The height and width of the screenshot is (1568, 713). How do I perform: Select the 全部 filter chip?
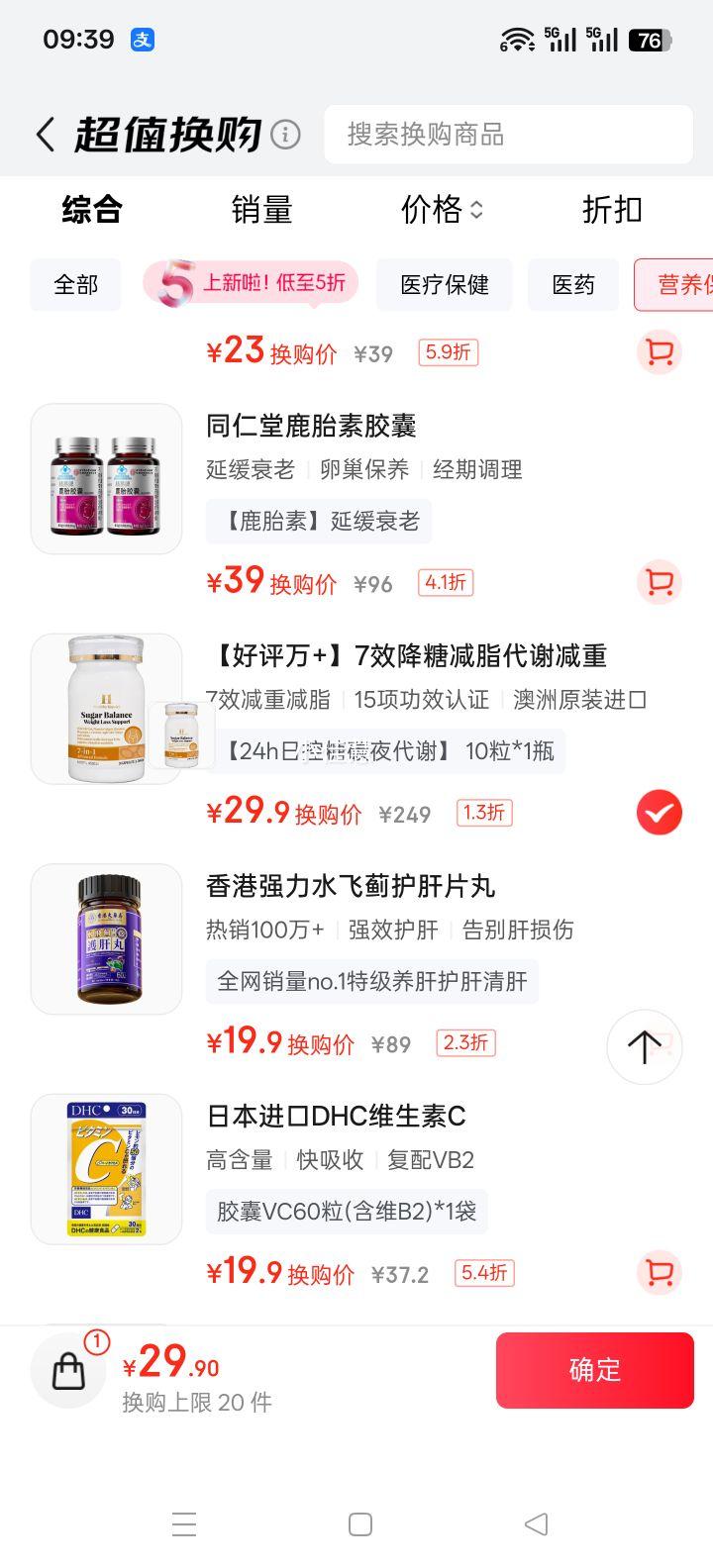(x=74, y=284)
